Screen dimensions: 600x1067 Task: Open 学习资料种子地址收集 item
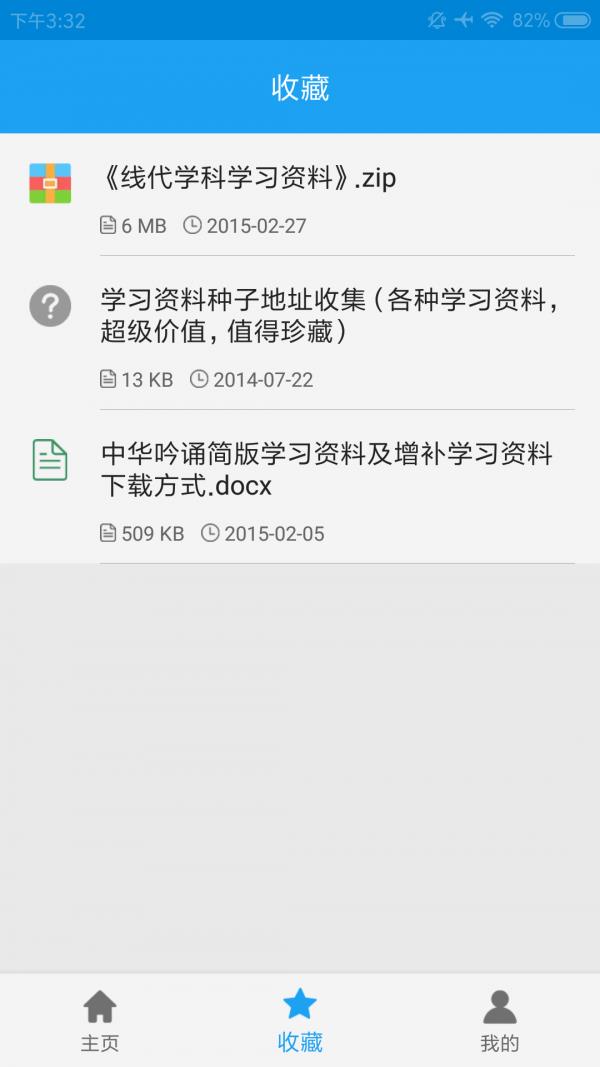point(300,333)
